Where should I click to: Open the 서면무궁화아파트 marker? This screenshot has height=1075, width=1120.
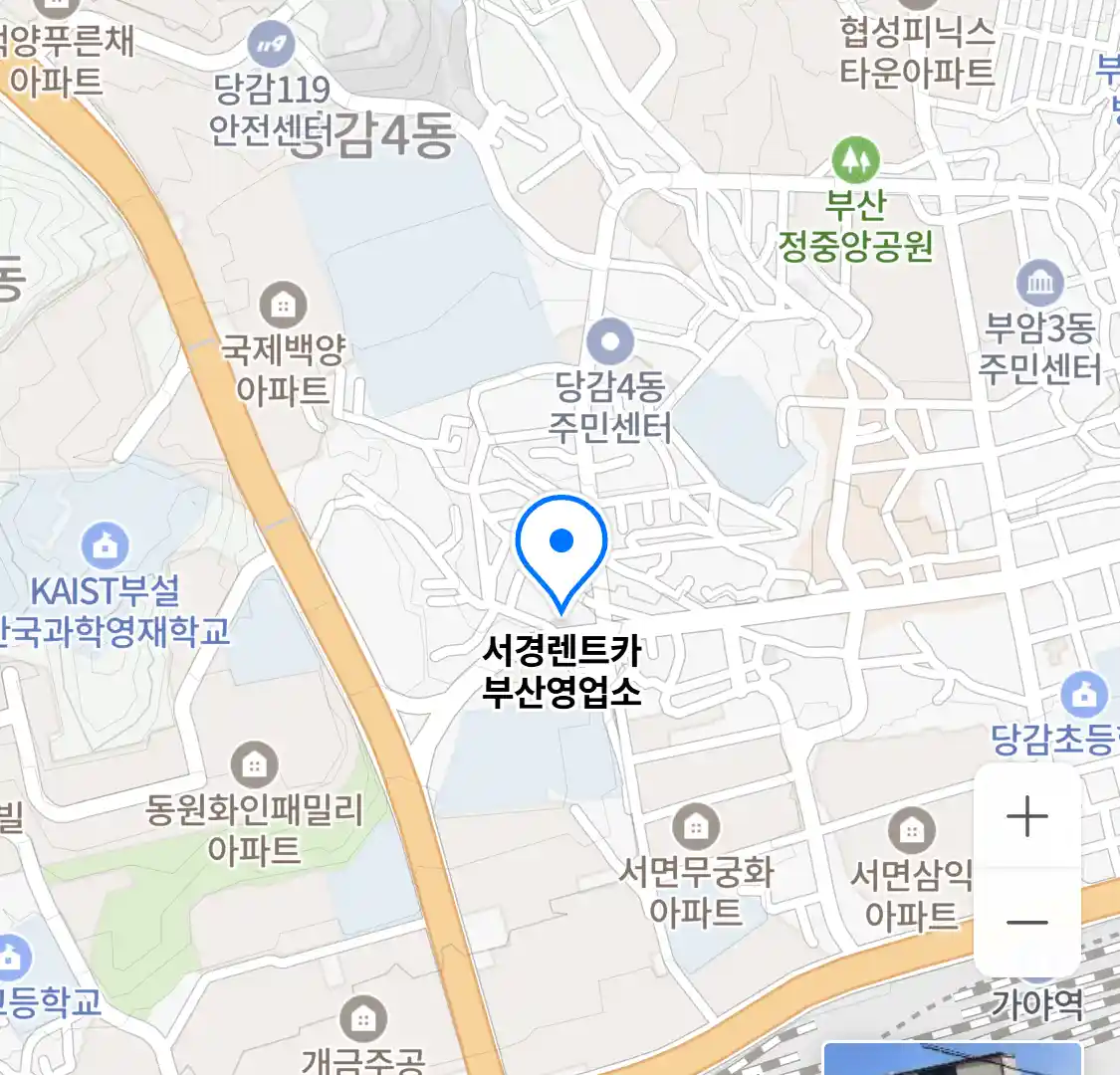(696, 826)
